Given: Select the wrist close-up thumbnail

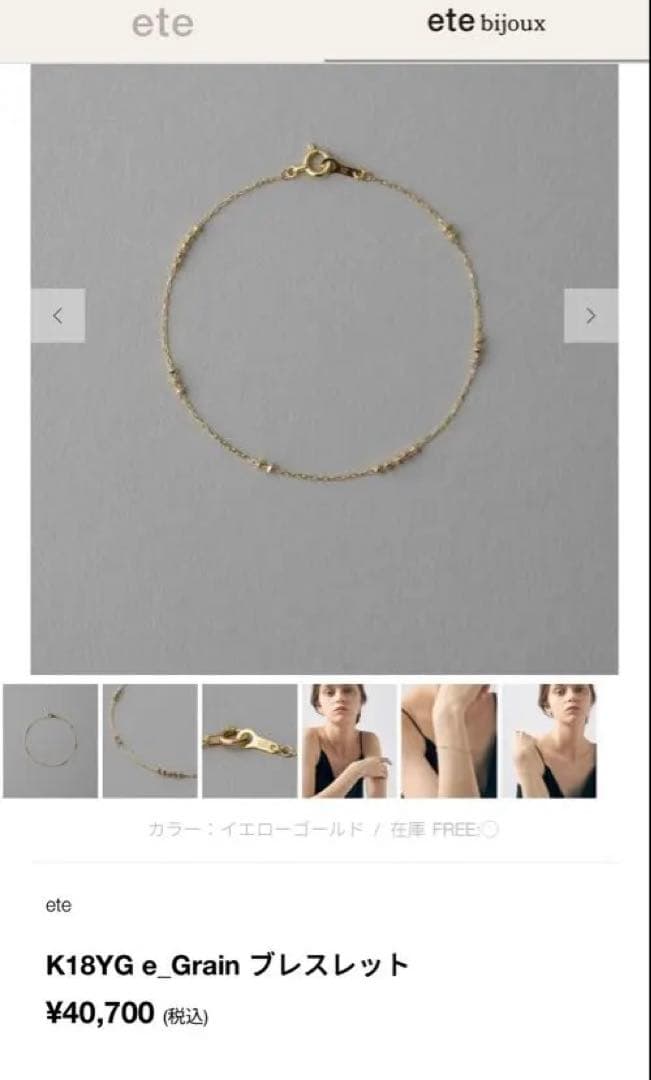Looking at the screenshot, I should 449,741.
